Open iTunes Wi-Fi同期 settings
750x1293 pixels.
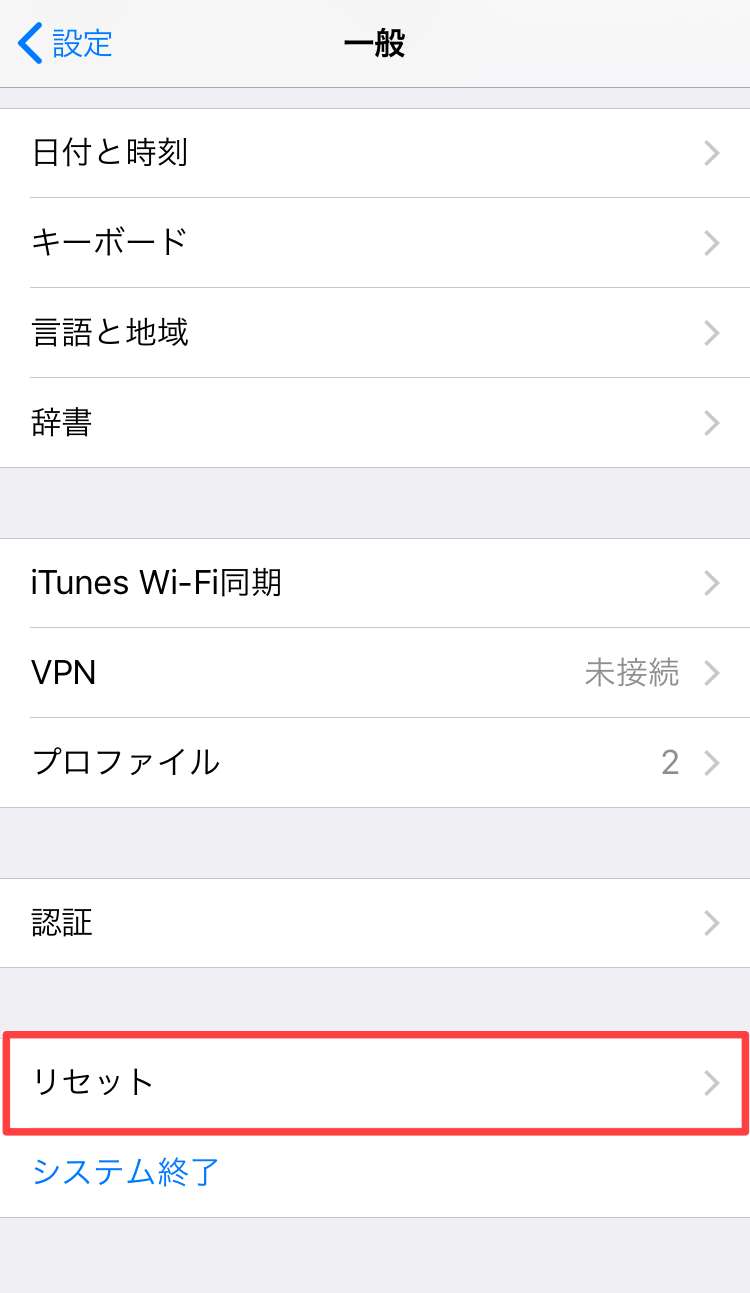(x=375, y=583)
